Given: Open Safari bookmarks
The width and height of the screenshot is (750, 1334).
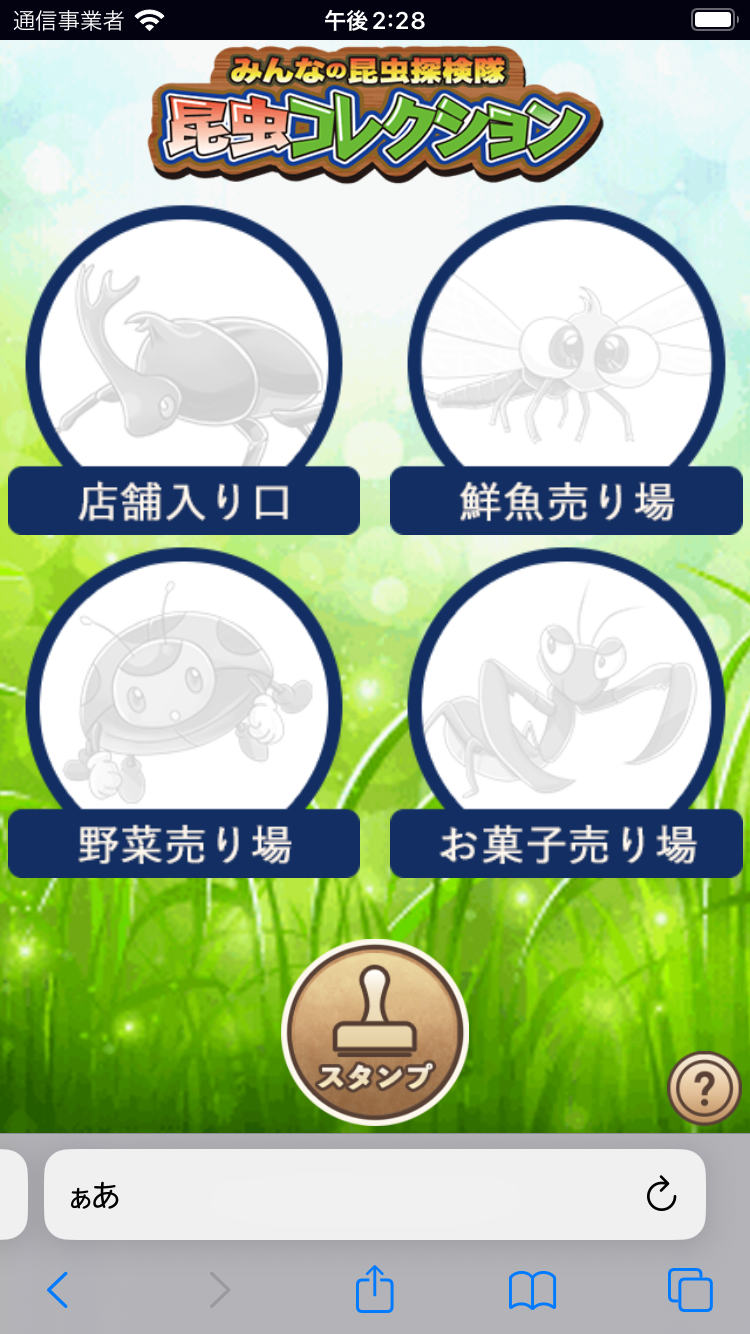Looking at the screenshot, I should pos(532,1290).
